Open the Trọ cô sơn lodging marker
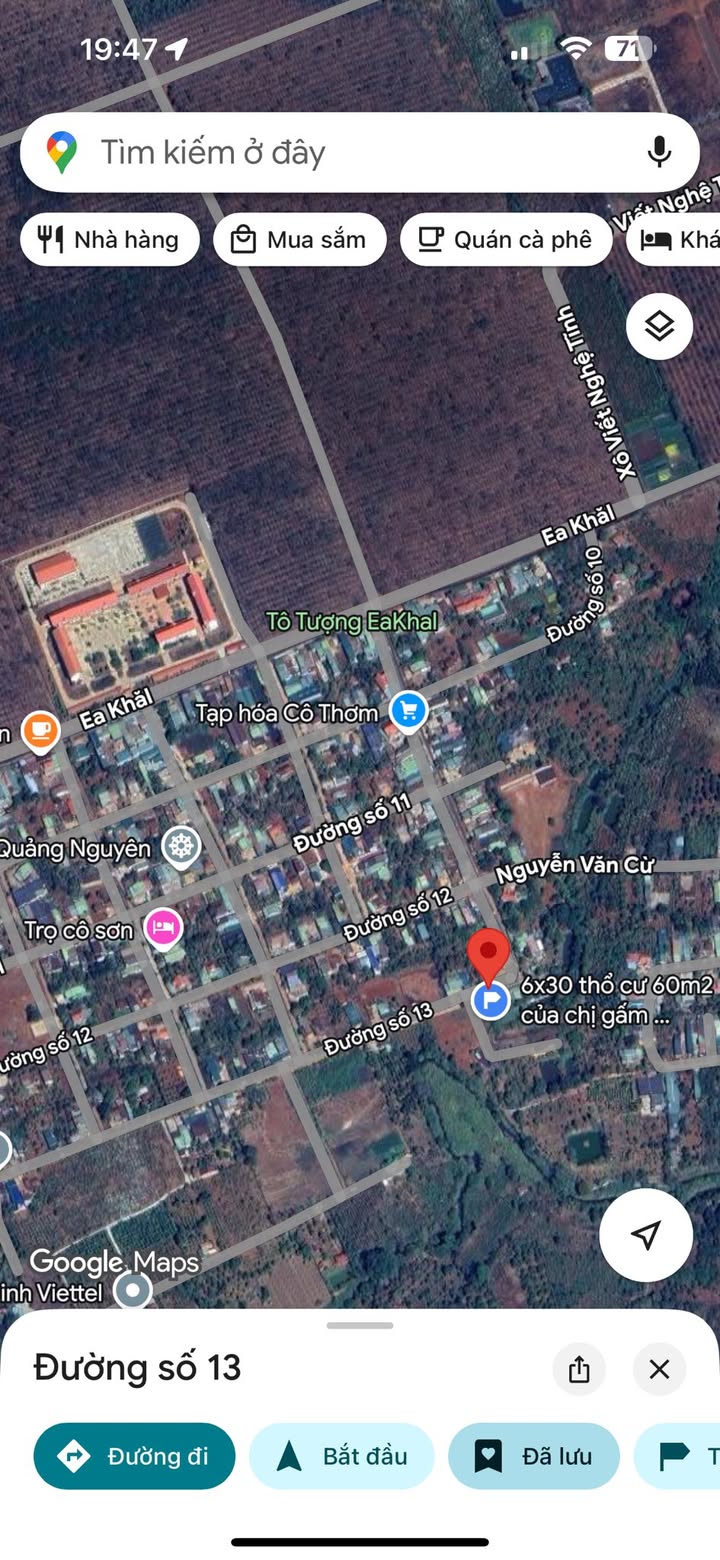The image size is (720, 1560). click(x=163, y=929)
